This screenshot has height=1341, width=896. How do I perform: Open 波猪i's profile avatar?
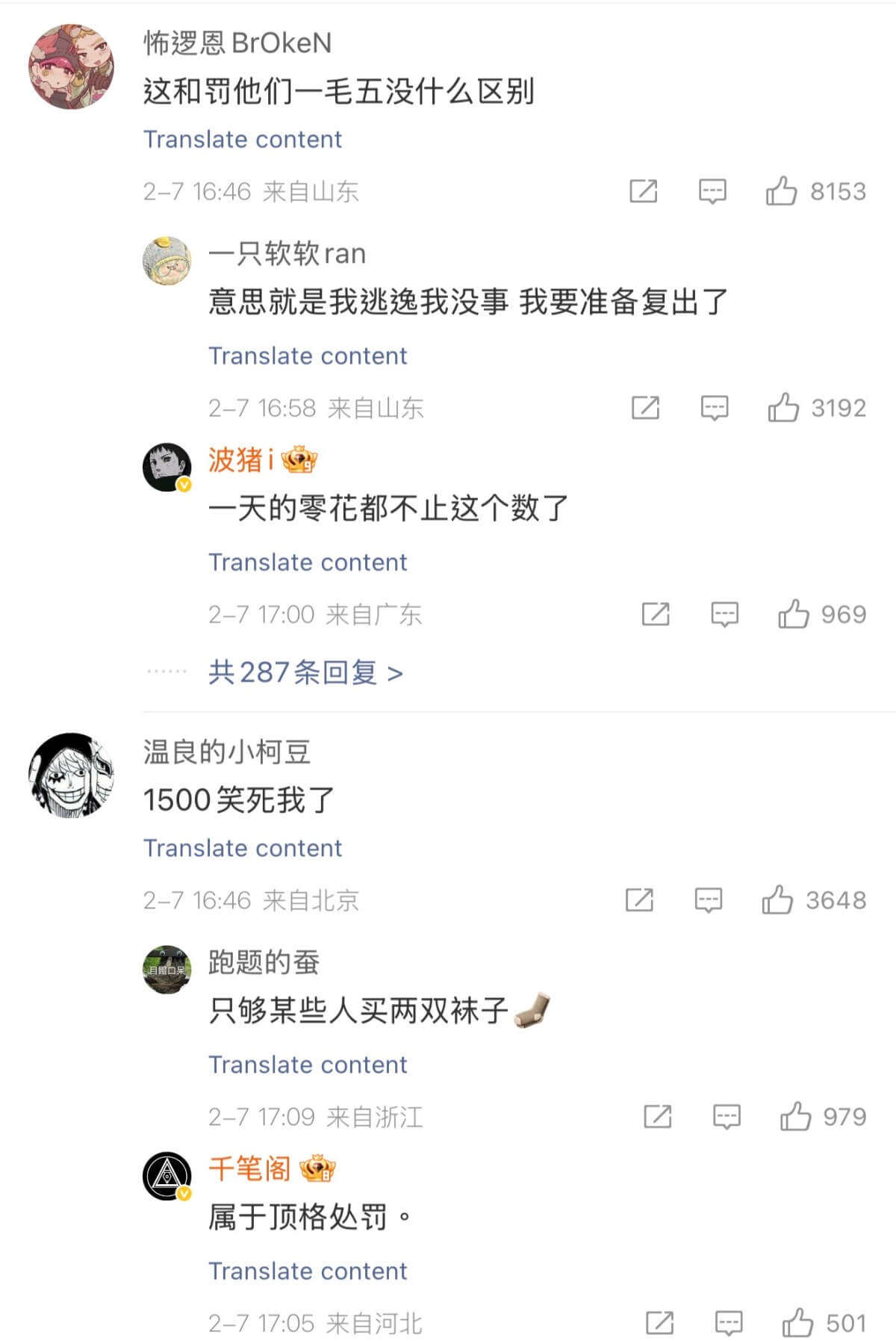167,466
